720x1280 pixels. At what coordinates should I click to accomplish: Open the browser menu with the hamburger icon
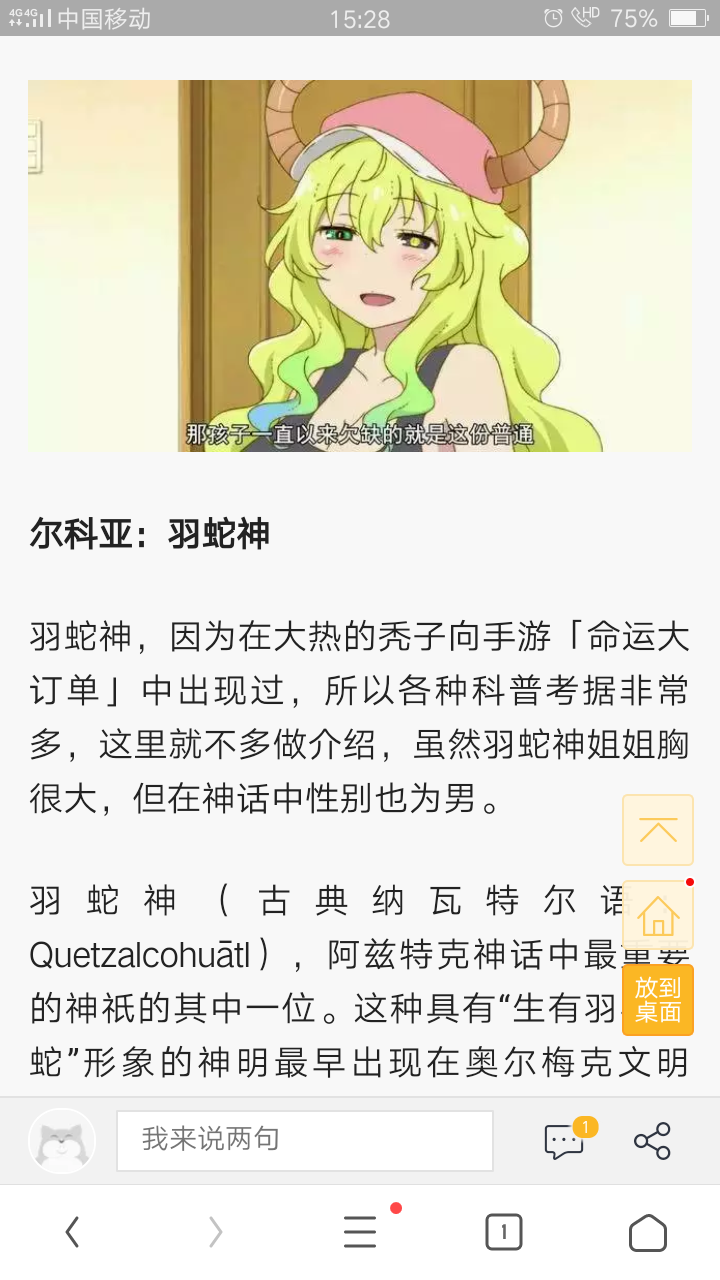point(359,1233)
